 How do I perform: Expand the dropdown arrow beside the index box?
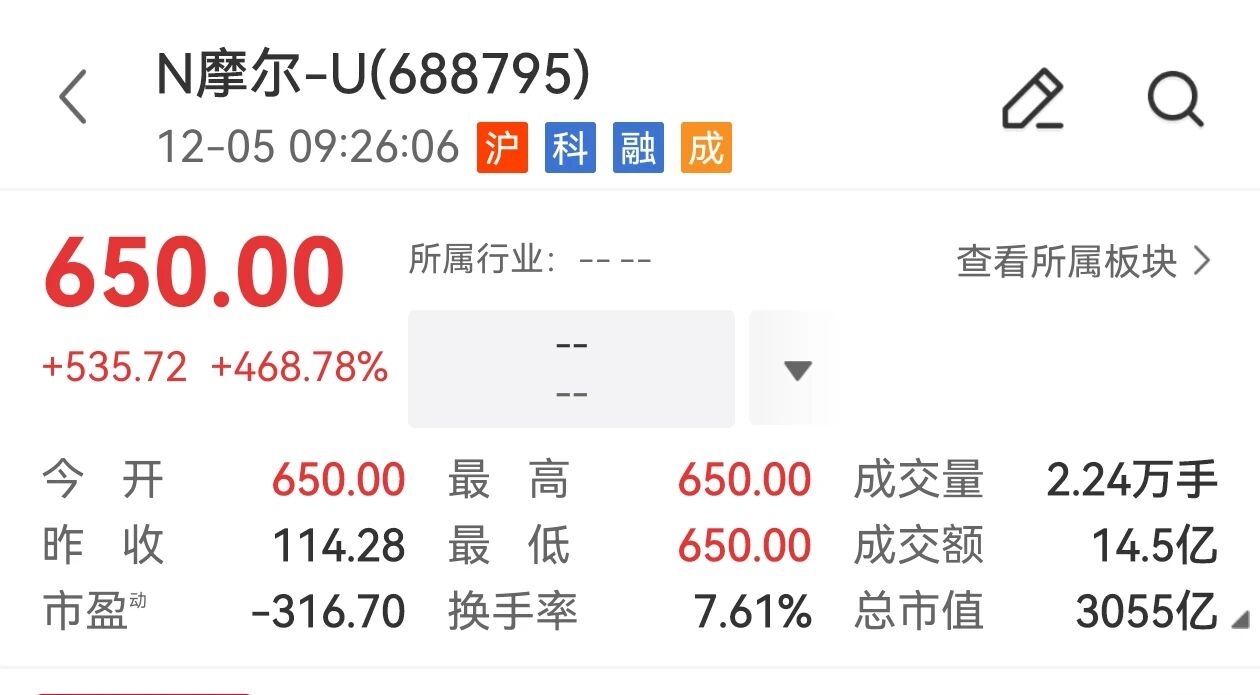[796, 370]
